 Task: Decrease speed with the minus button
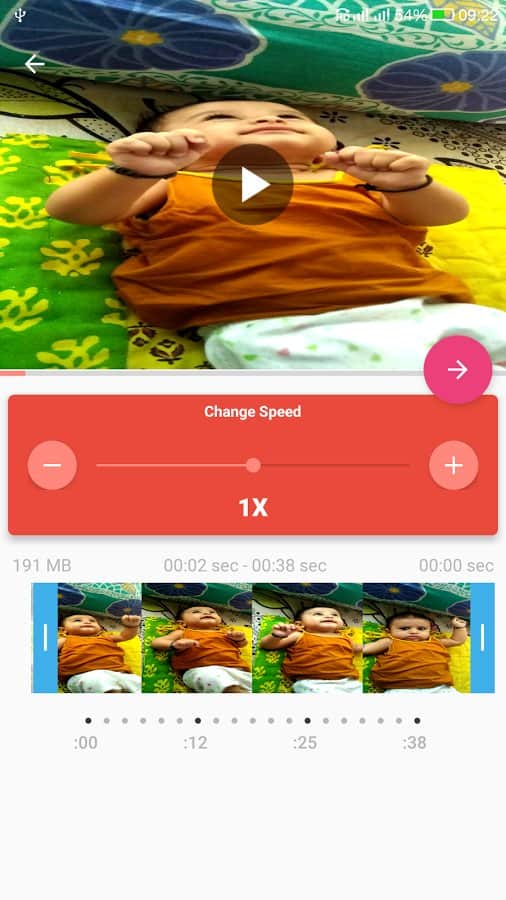(x=52, y=465)
